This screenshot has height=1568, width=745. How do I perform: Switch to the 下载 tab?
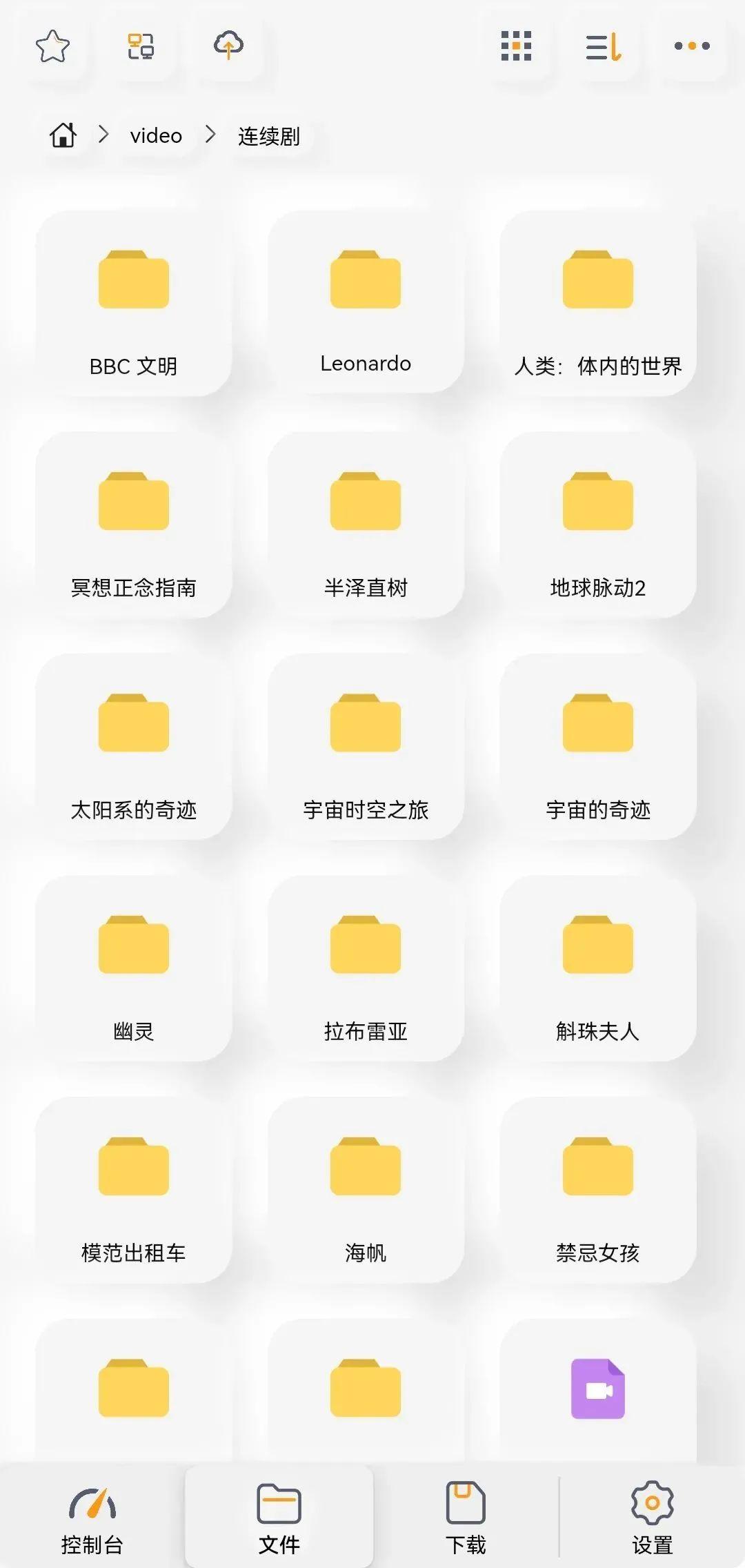click(x=465, y=1515)
